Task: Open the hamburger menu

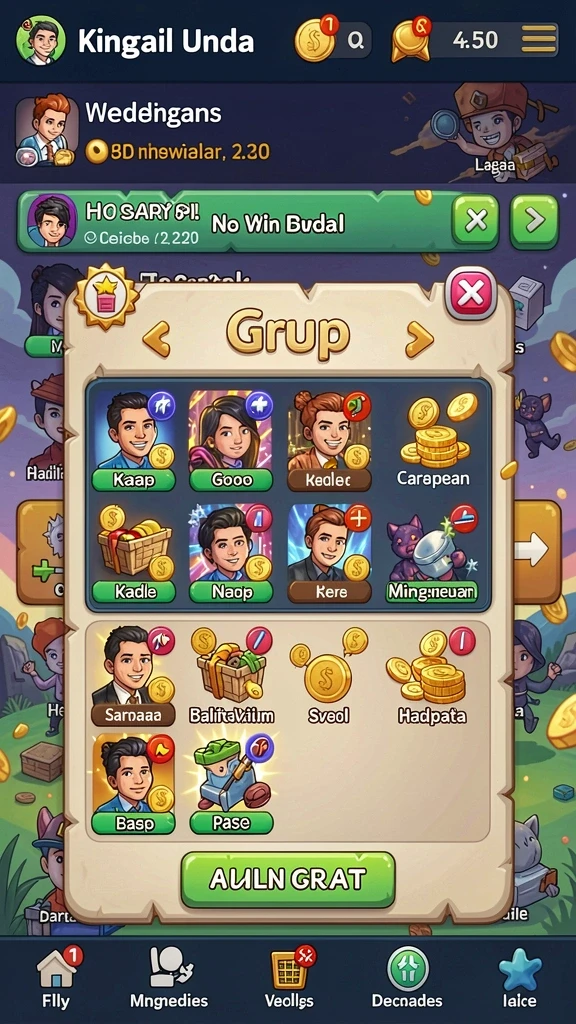Action: 539,40
